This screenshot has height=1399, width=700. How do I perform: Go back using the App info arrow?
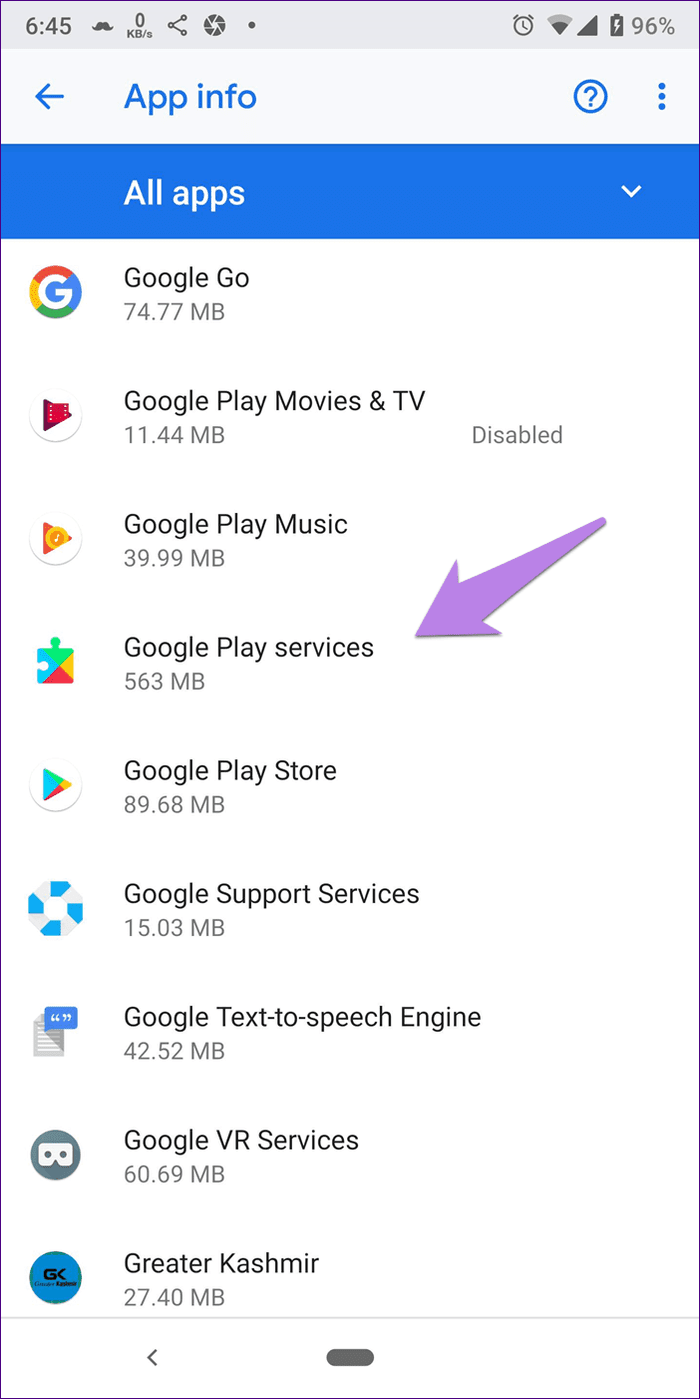tap(49, 97)
